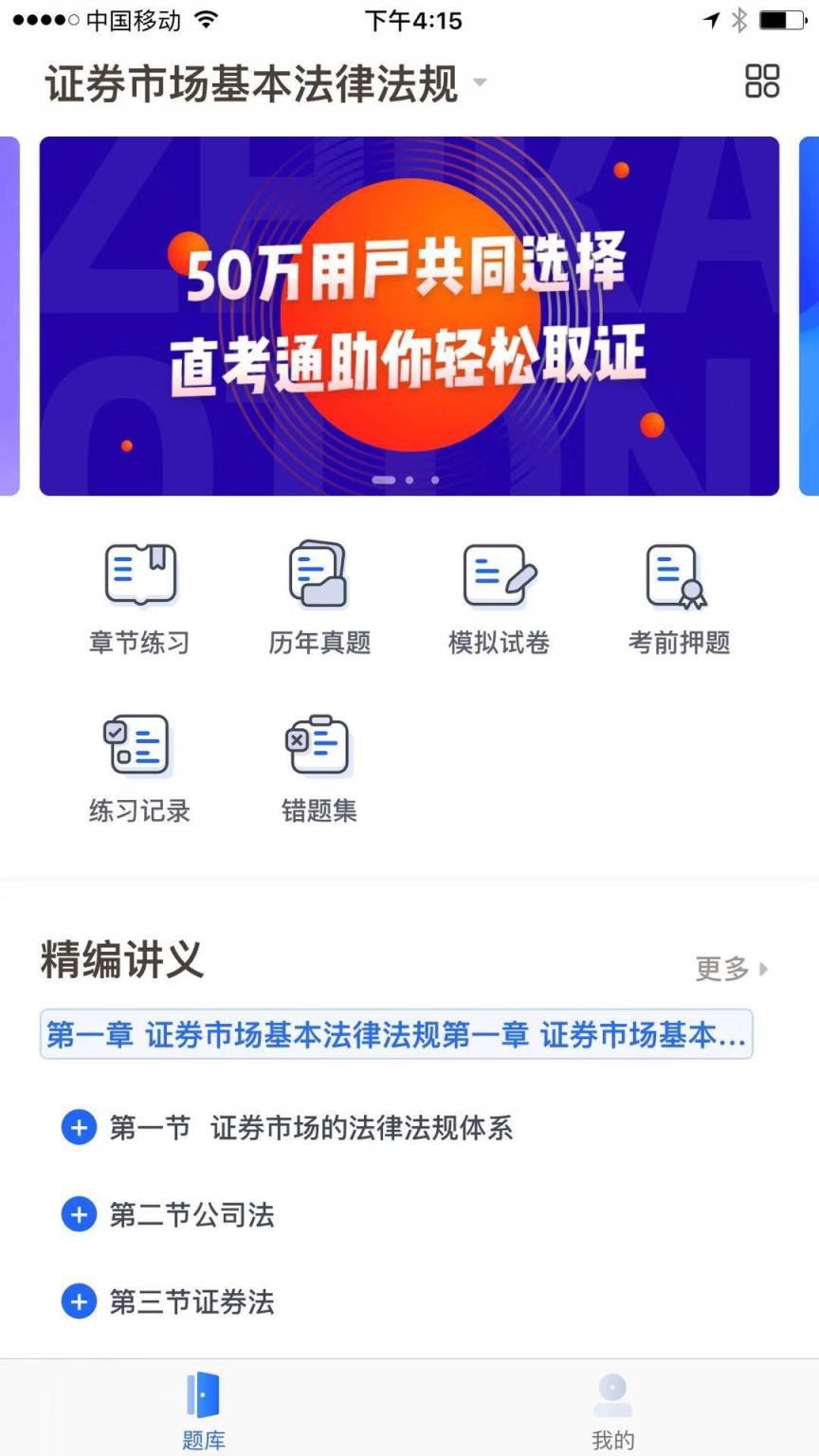Image resolution: width=819 pixels, height=1456 pixels.
Task: Tap the active first carousel dot
Action: [386, 480]
